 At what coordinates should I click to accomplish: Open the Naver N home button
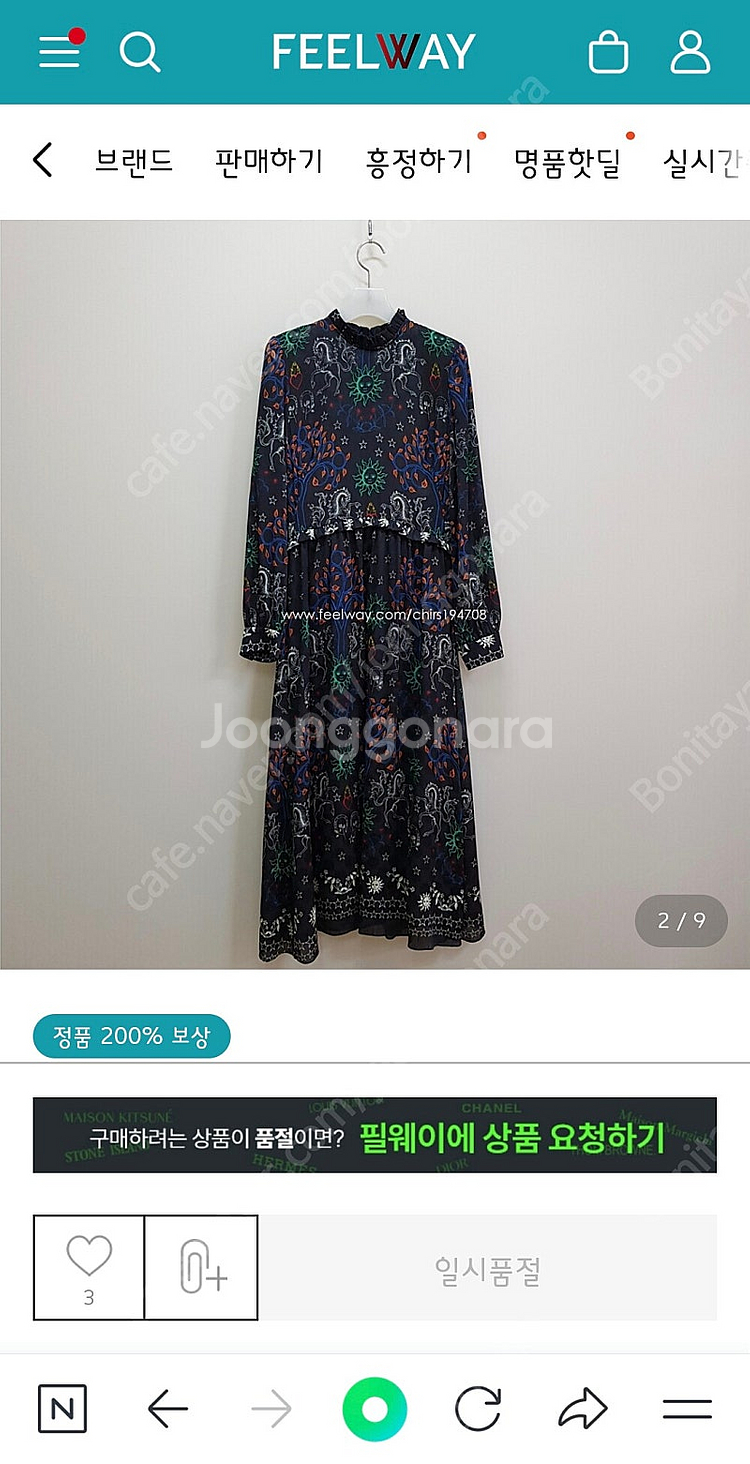coord(62,1409)
